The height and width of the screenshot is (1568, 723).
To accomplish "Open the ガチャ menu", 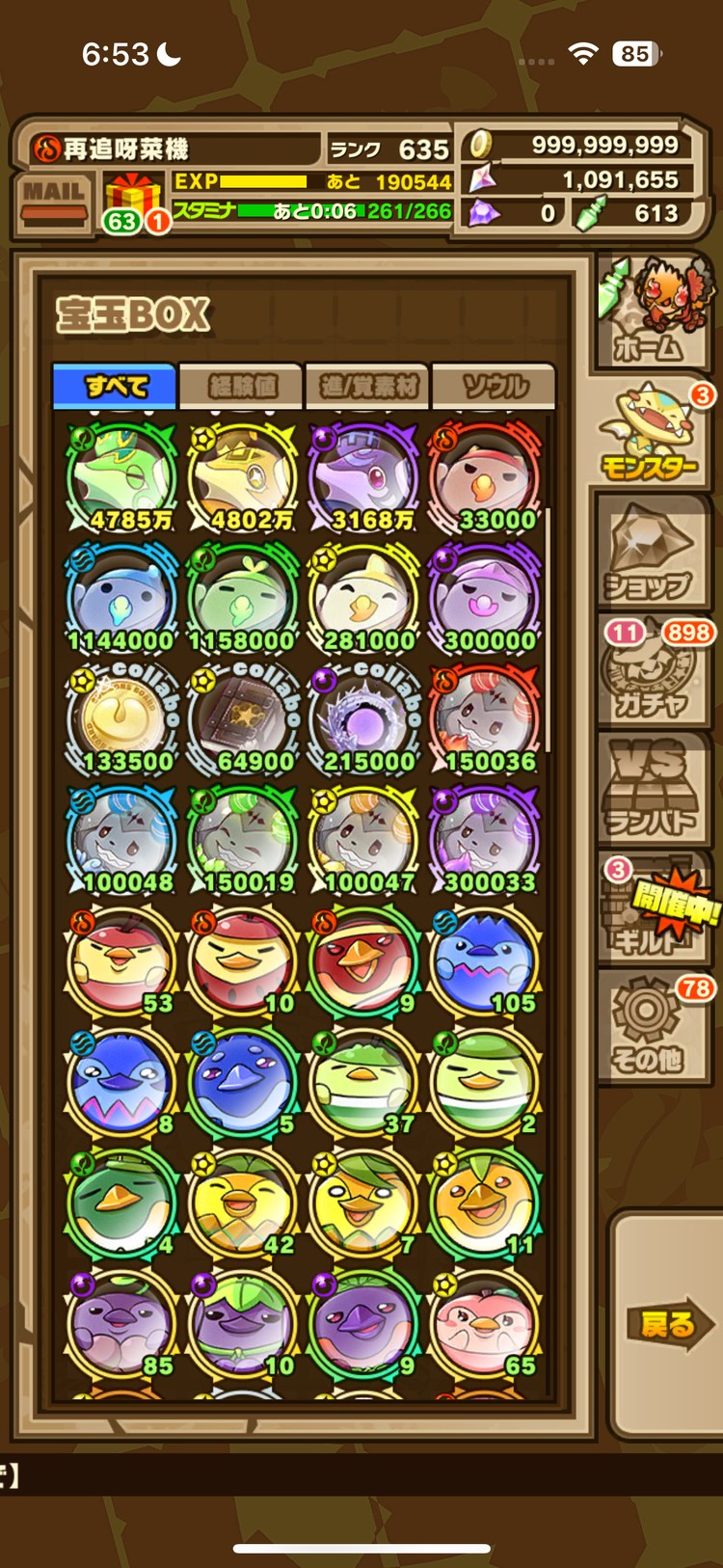I will [x=653, y=672].
